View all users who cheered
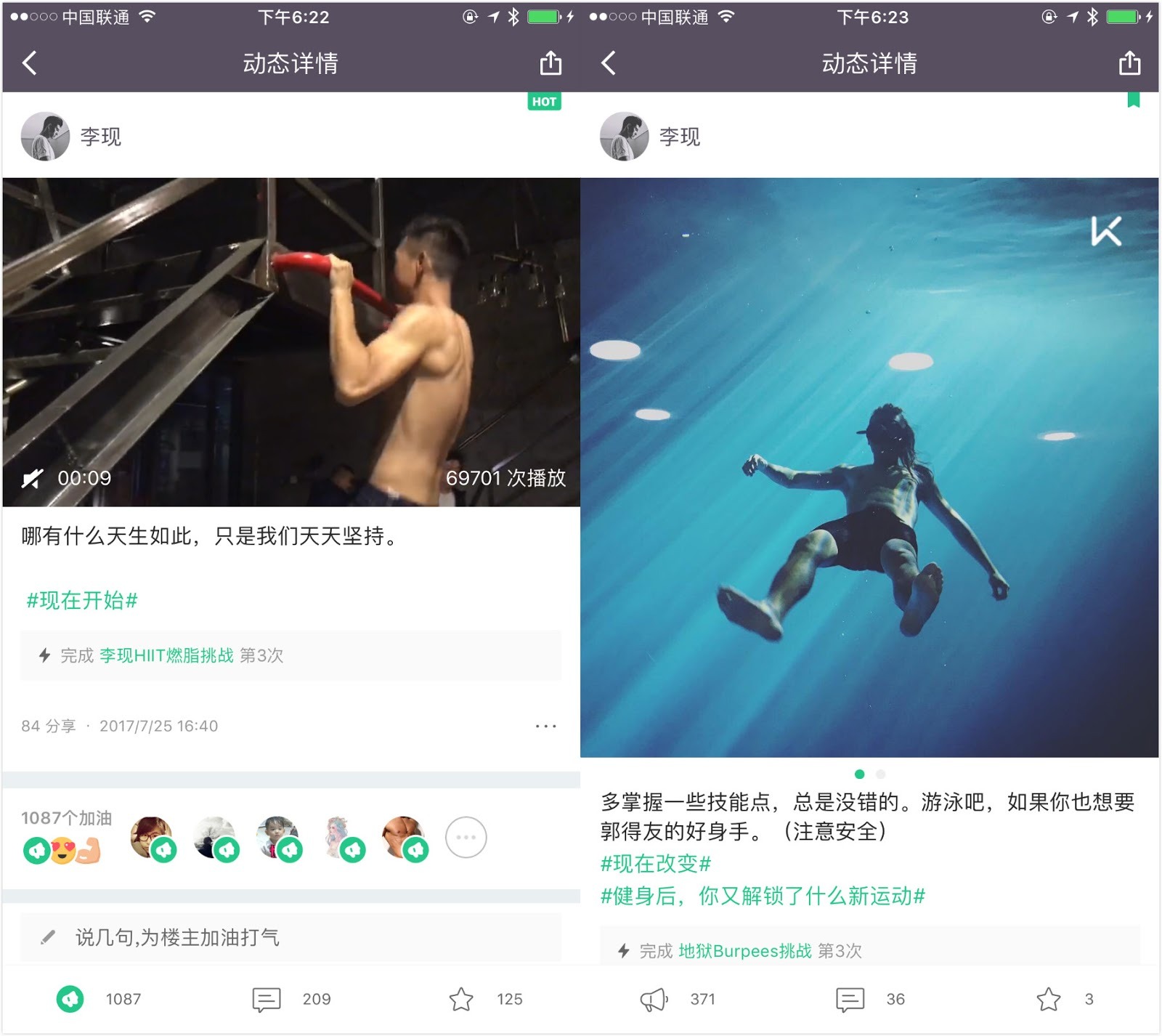The height and width of the screenshot is (1036, 1162). pos(466,838)
